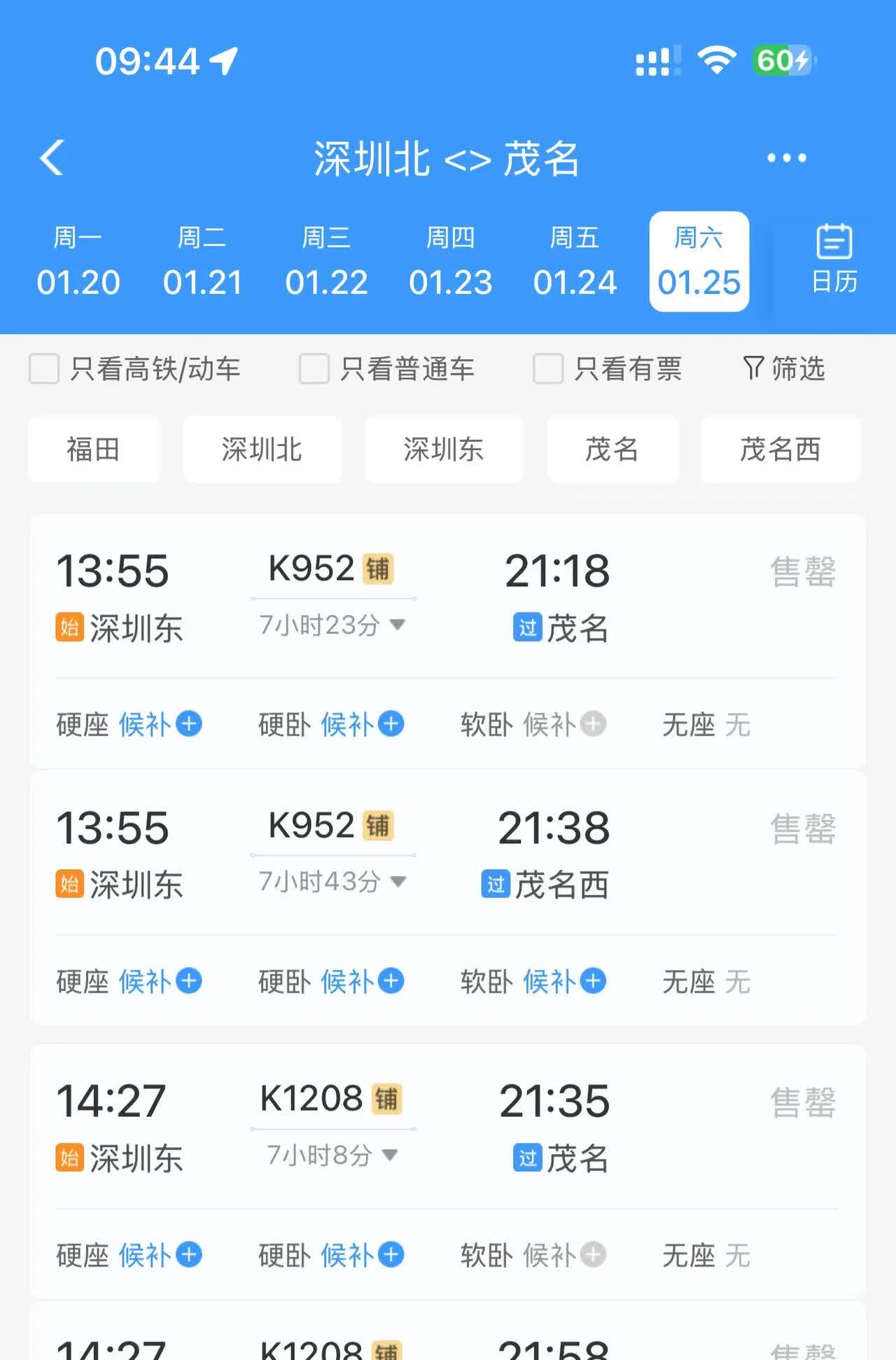896x1360 pixels.
Task: Open K1208 train arriving at 21:35
Action: click(x=448, y=1127)
